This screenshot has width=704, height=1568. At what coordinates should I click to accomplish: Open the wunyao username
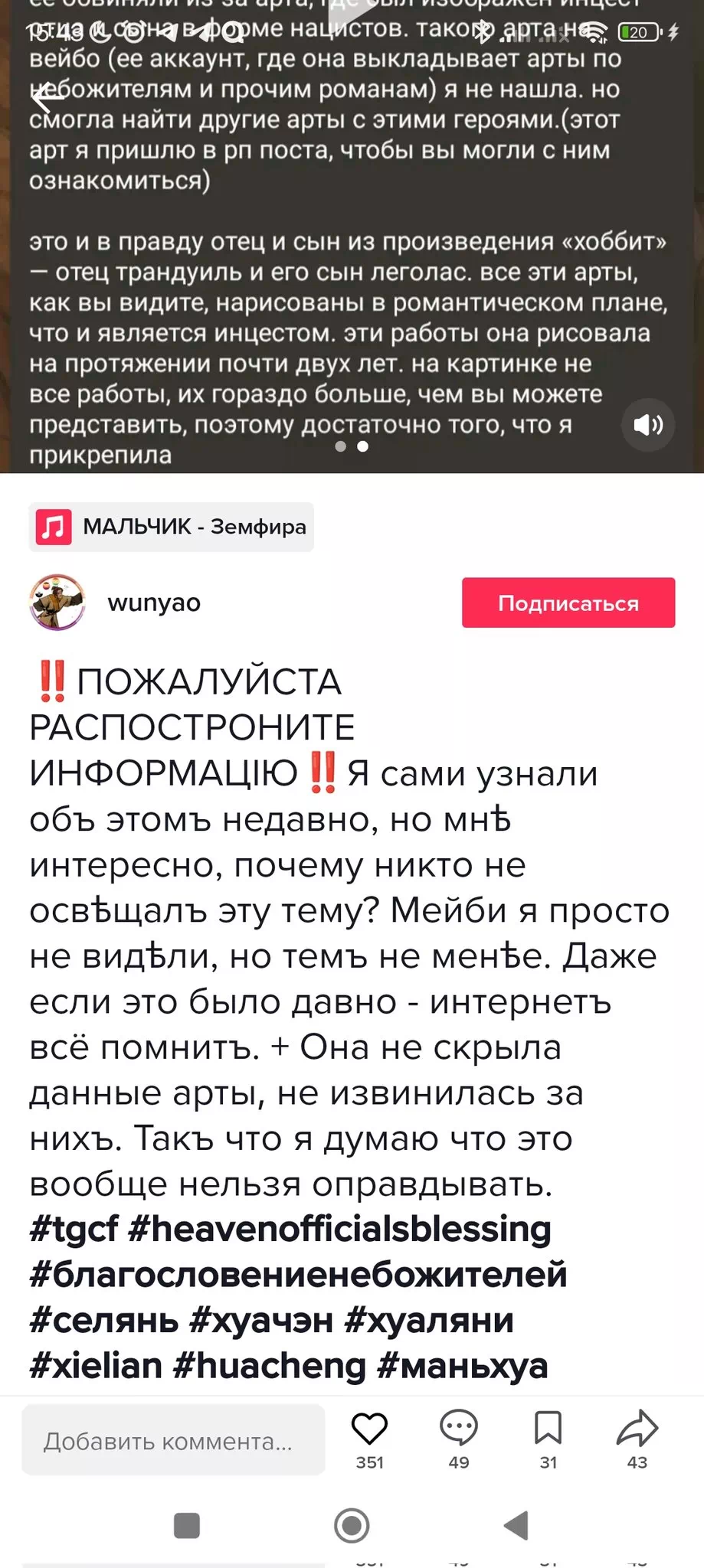(x=154, y=603)
